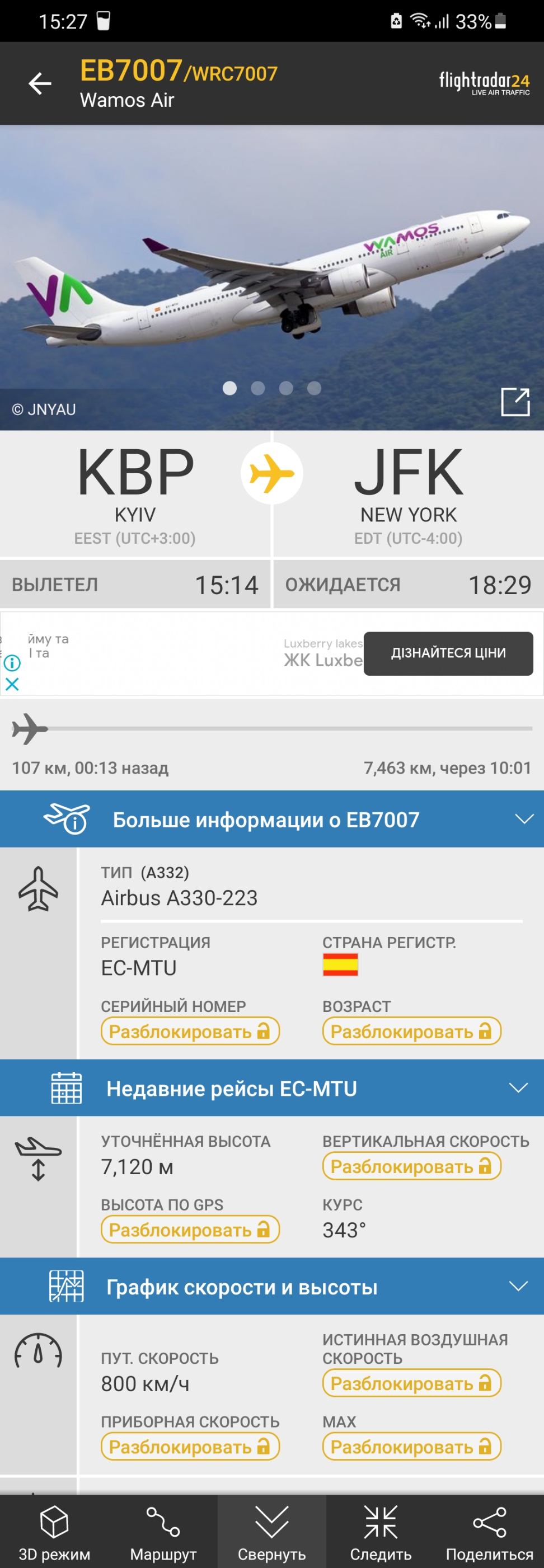544x1568 pixels.
Task: Unlock the Возраст field
Action: click(411, 1031)
